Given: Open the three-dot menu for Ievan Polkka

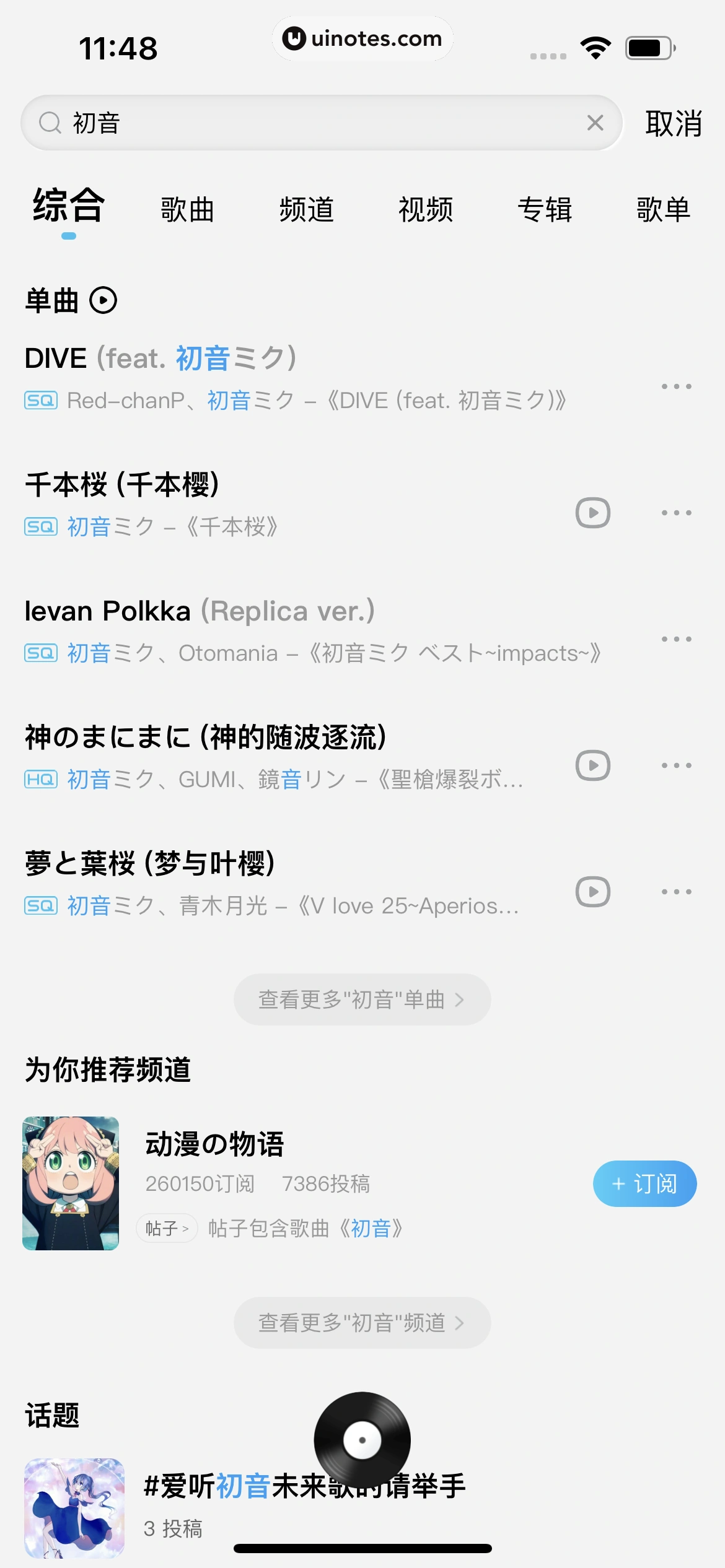Looking at the screenshot, I should (676, 638).
